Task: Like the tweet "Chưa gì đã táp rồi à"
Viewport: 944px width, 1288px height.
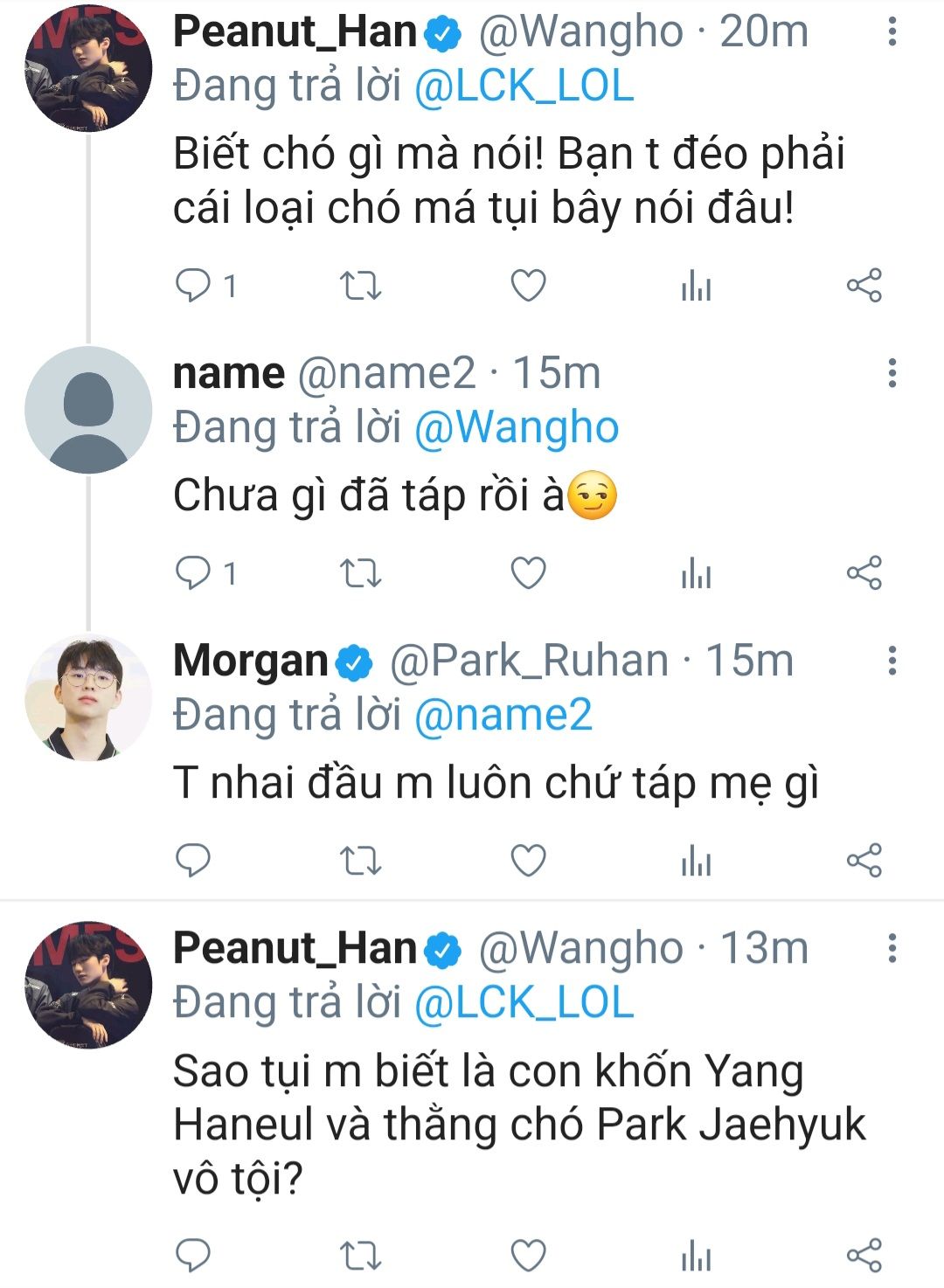Action: 528,573
